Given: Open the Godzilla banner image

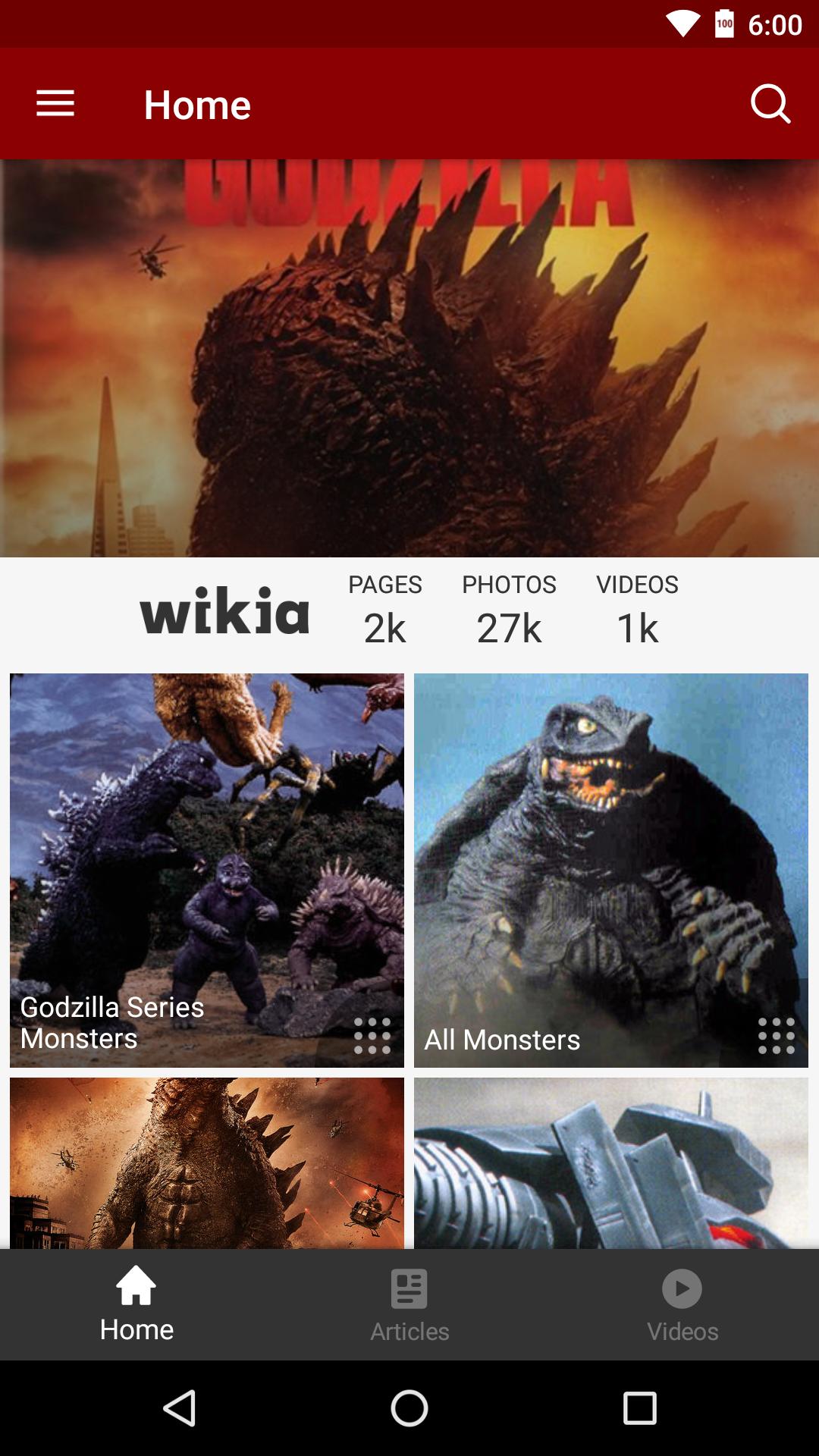Looking at the screenshot, I should 409,358.
